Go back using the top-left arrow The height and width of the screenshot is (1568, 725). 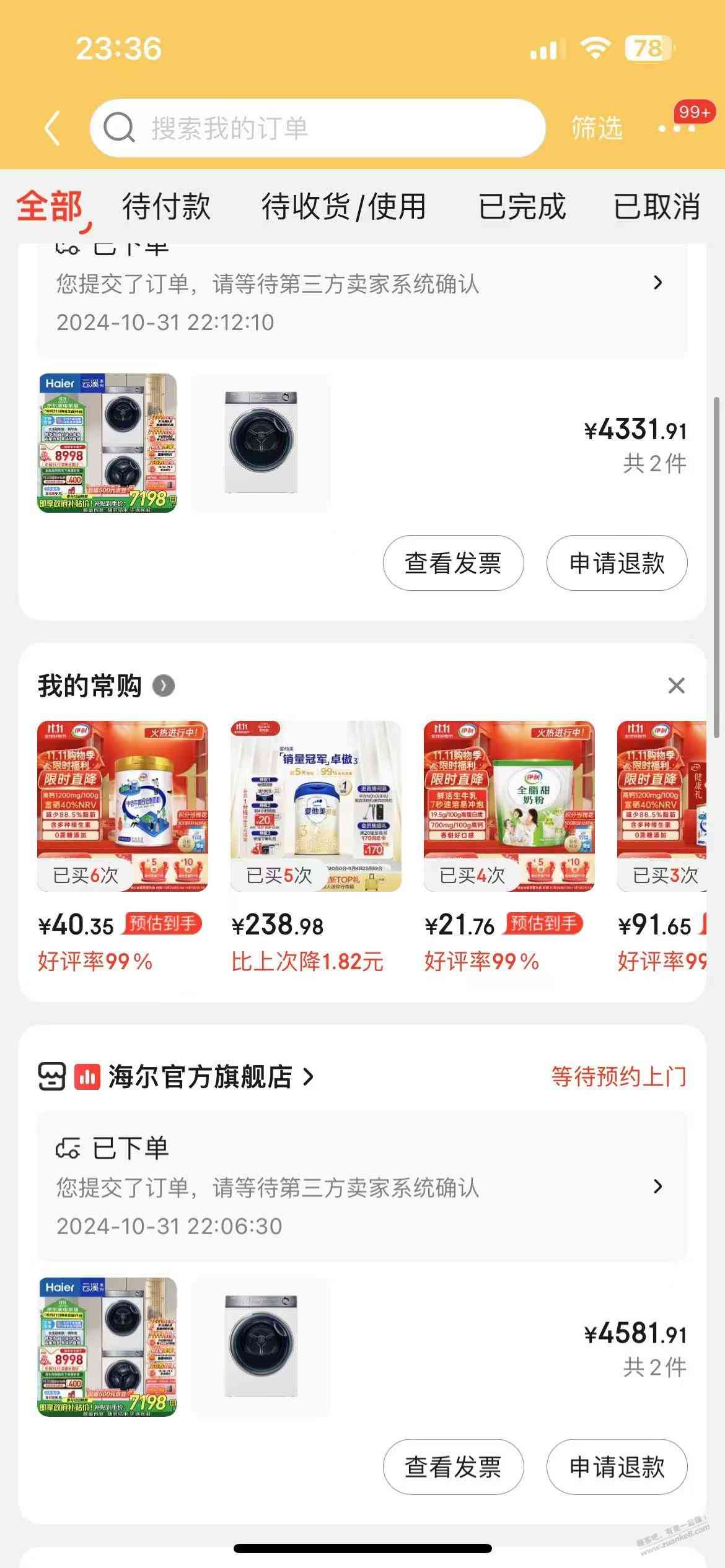click(53, 128)
